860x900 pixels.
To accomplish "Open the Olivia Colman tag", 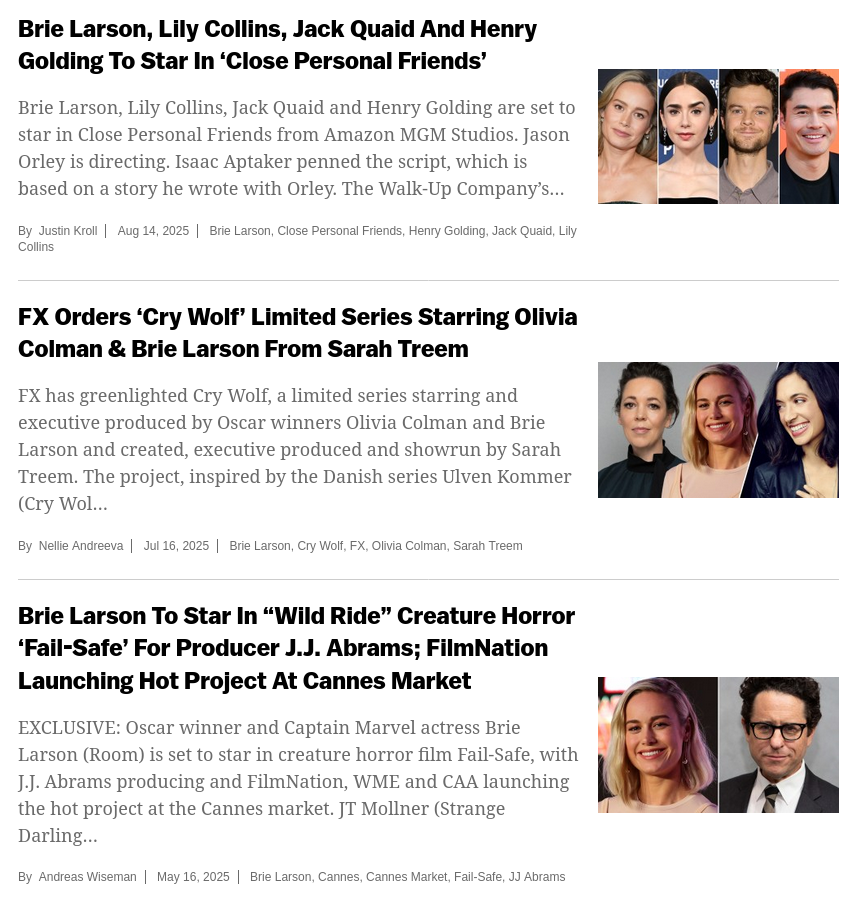I will (409, 546).
